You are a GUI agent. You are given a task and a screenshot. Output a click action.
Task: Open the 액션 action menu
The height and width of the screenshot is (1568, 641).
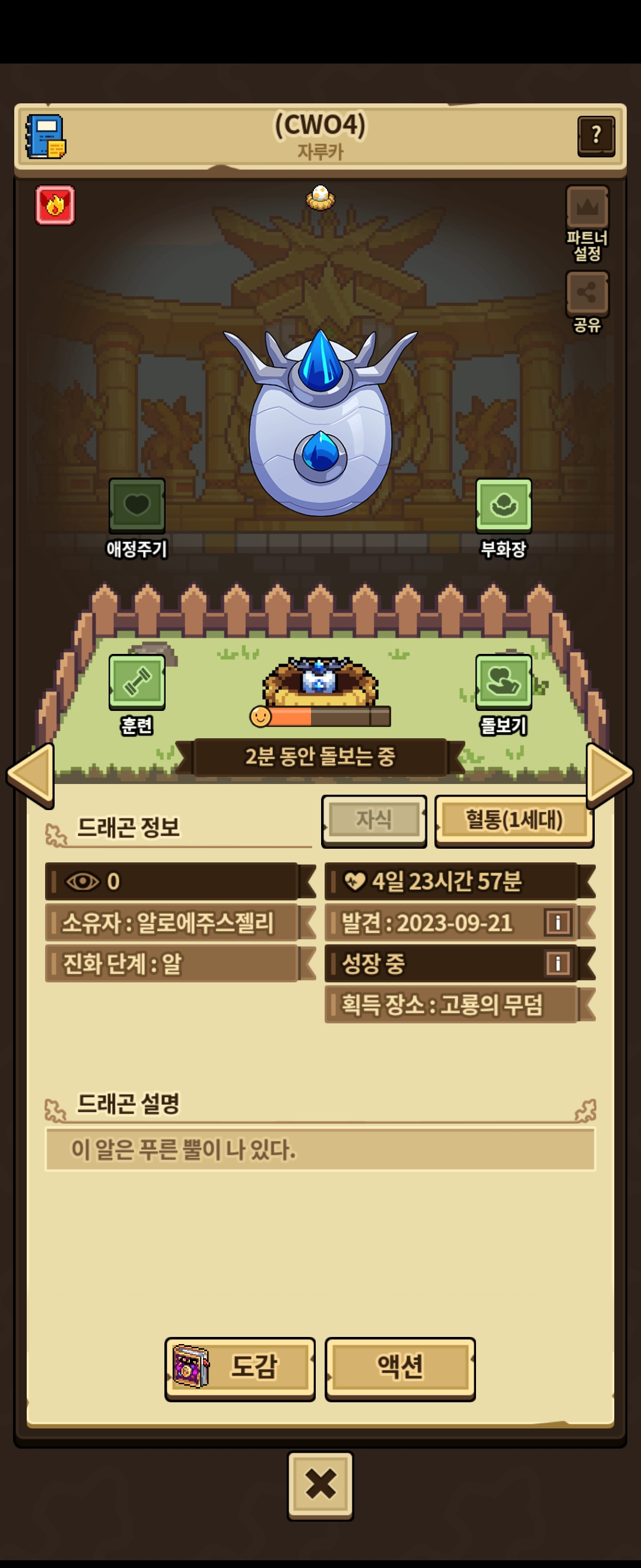tap(399, 1367)
